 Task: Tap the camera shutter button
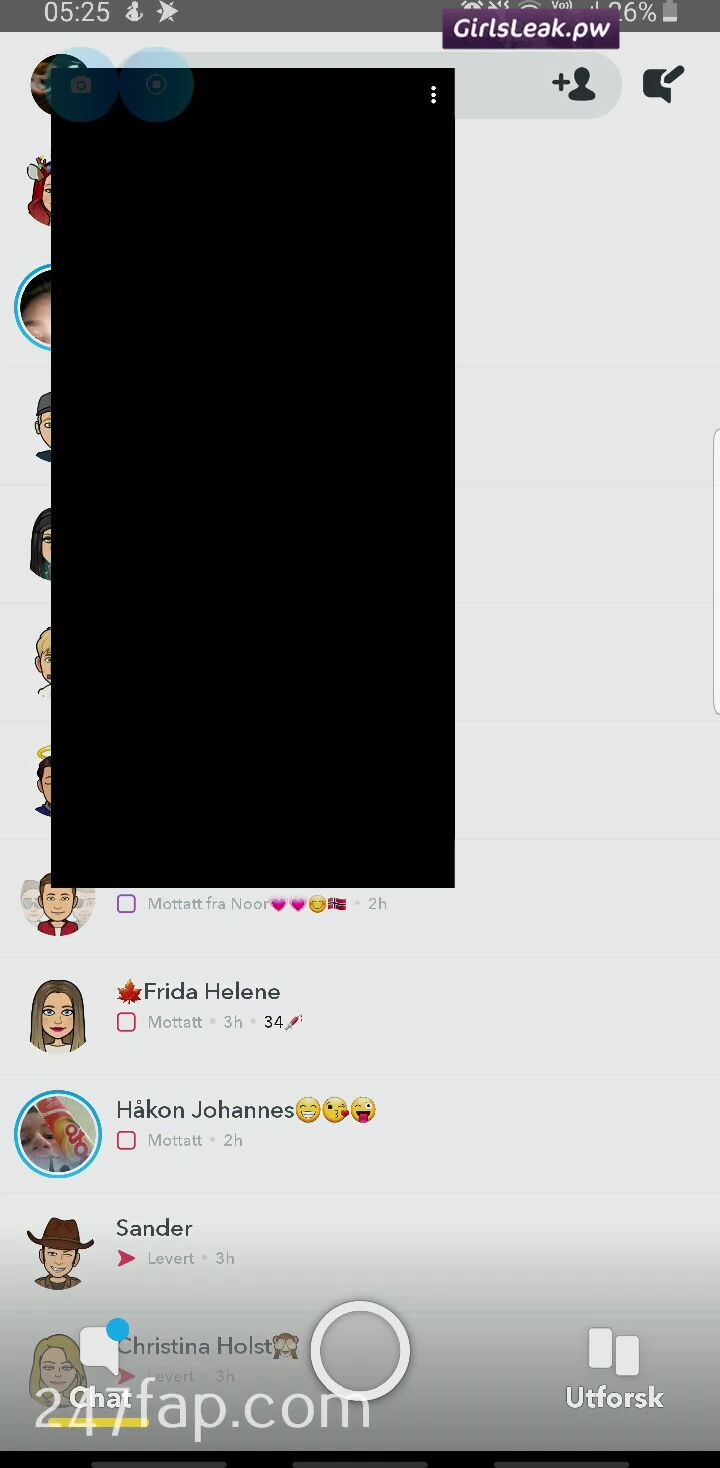click(360, 1350)
